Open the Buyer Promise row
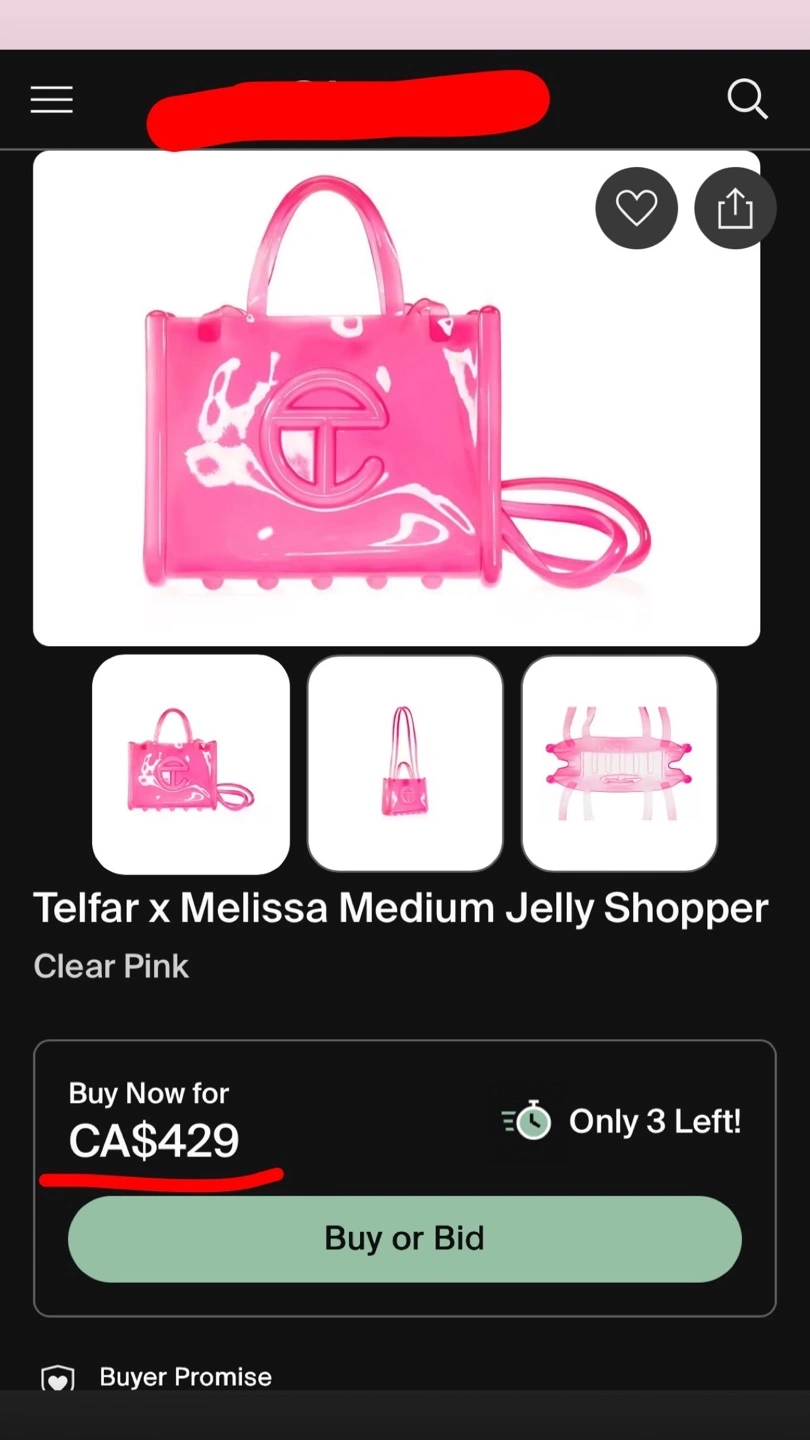Image resolution: width=810 pixels, height=1440 pixels. click(x=405, y=1377)
